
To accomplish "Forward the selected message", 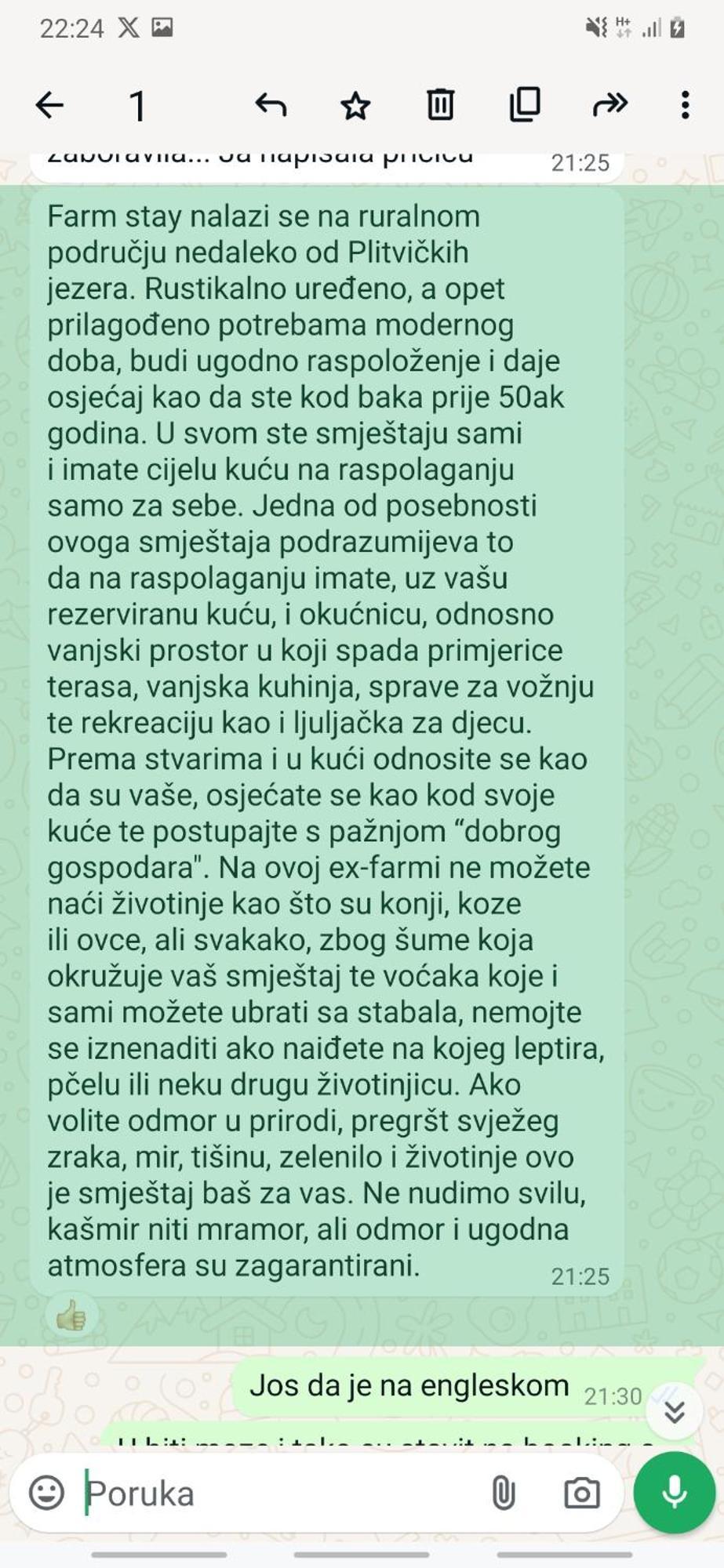I will 610,103.
